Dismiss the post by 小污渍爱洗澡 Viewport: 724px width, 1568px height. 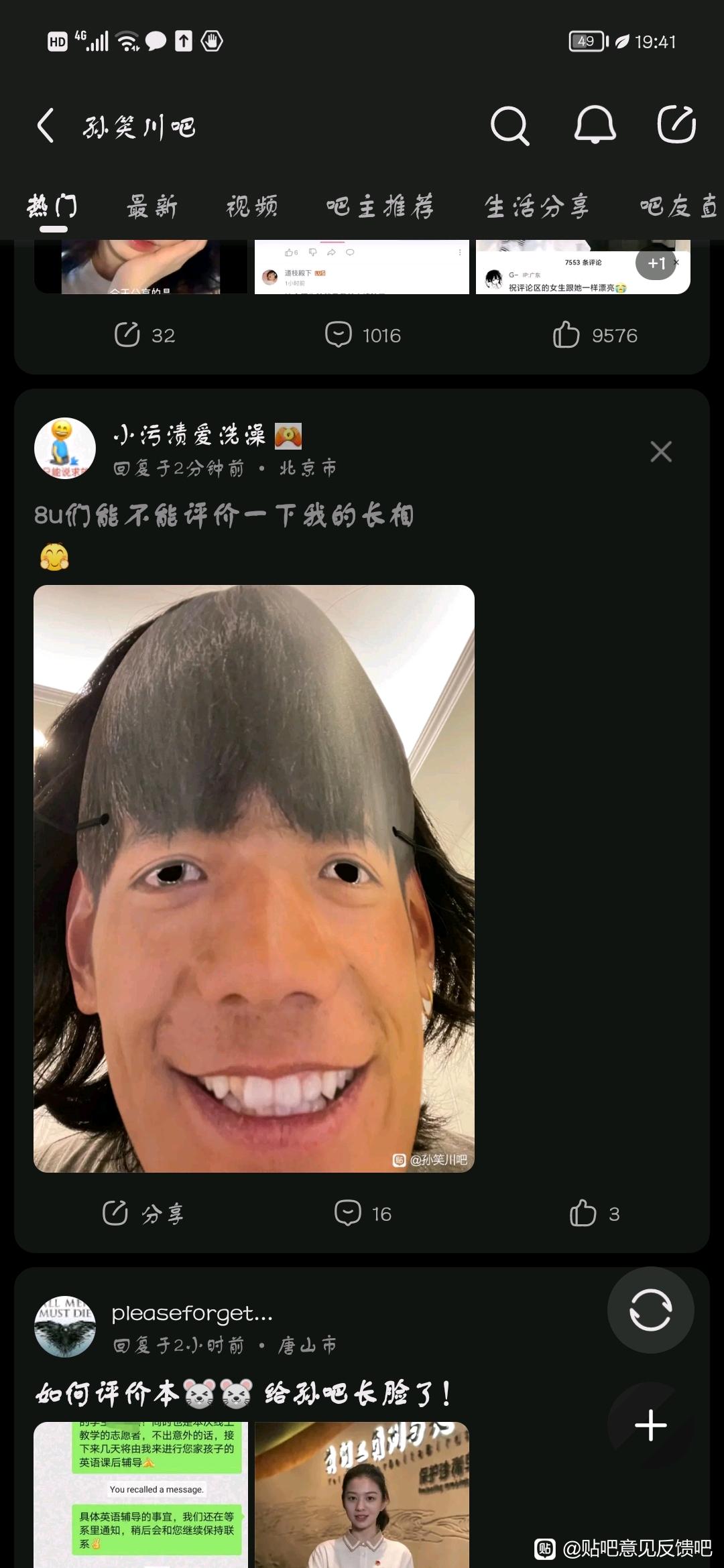[x=661, y=452]
